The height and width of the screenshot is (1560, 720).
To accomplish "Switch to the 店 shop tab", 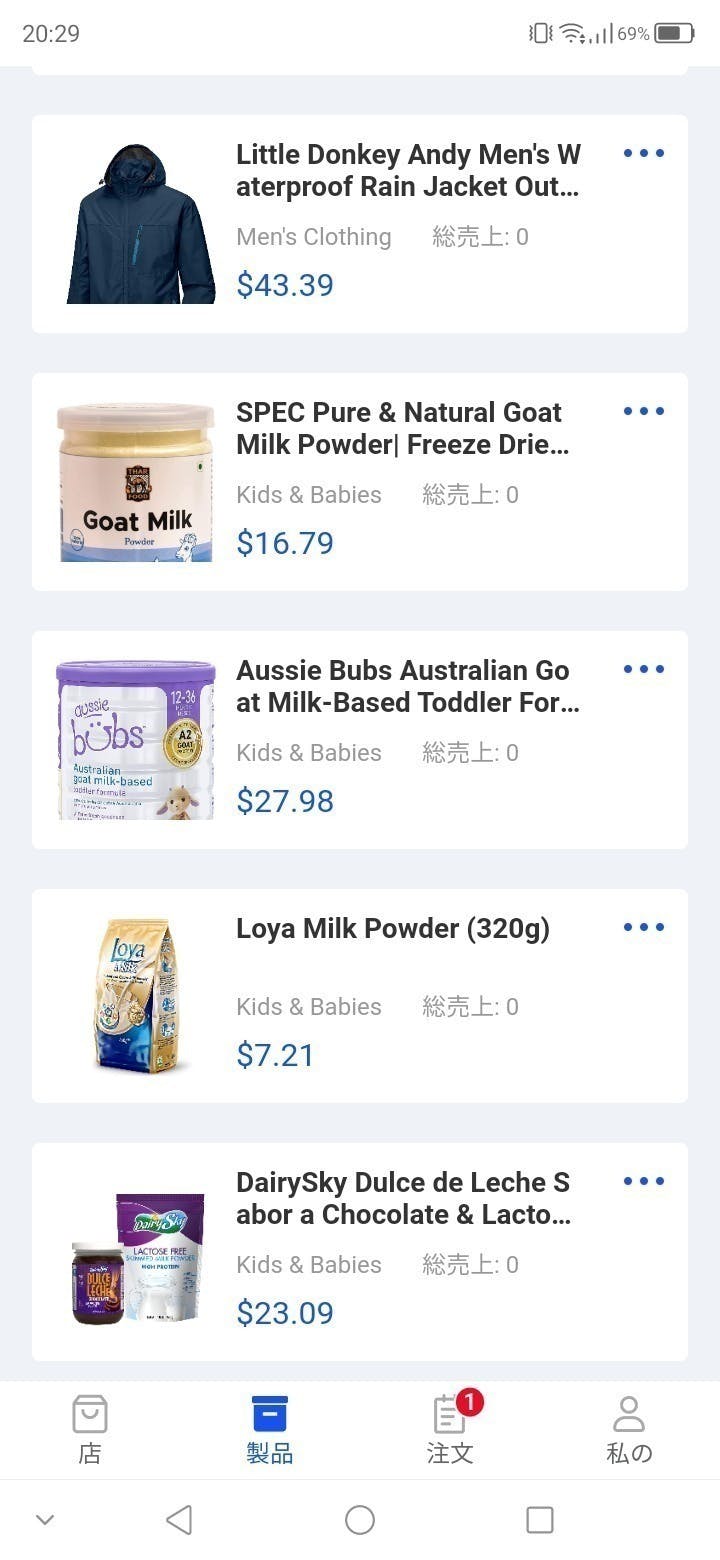I will 90,1431.
